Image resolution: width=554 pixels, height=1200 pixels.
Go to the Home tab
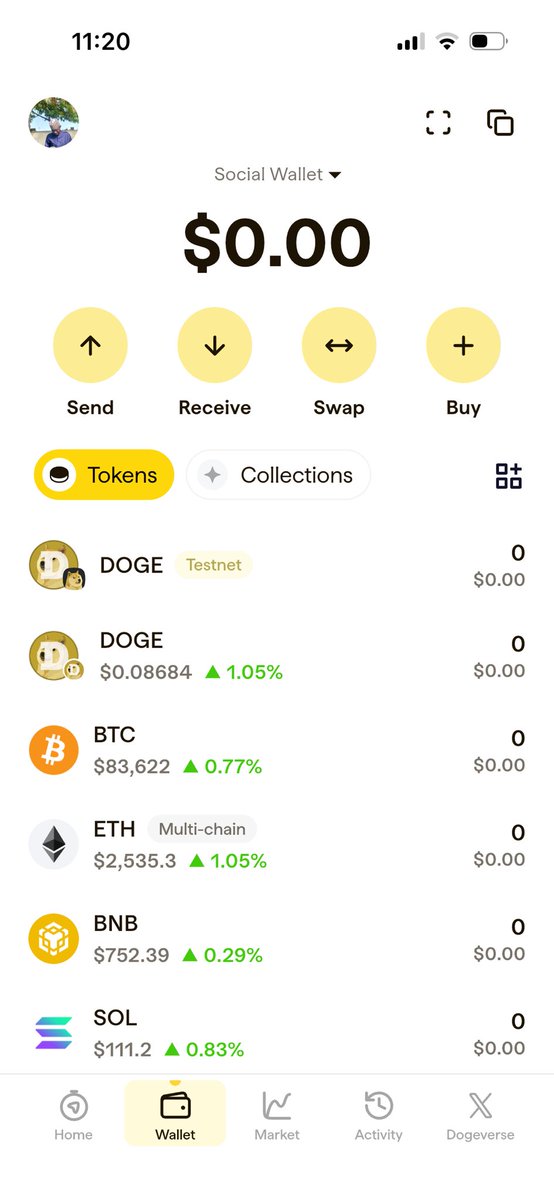[x=73, y=1115]
